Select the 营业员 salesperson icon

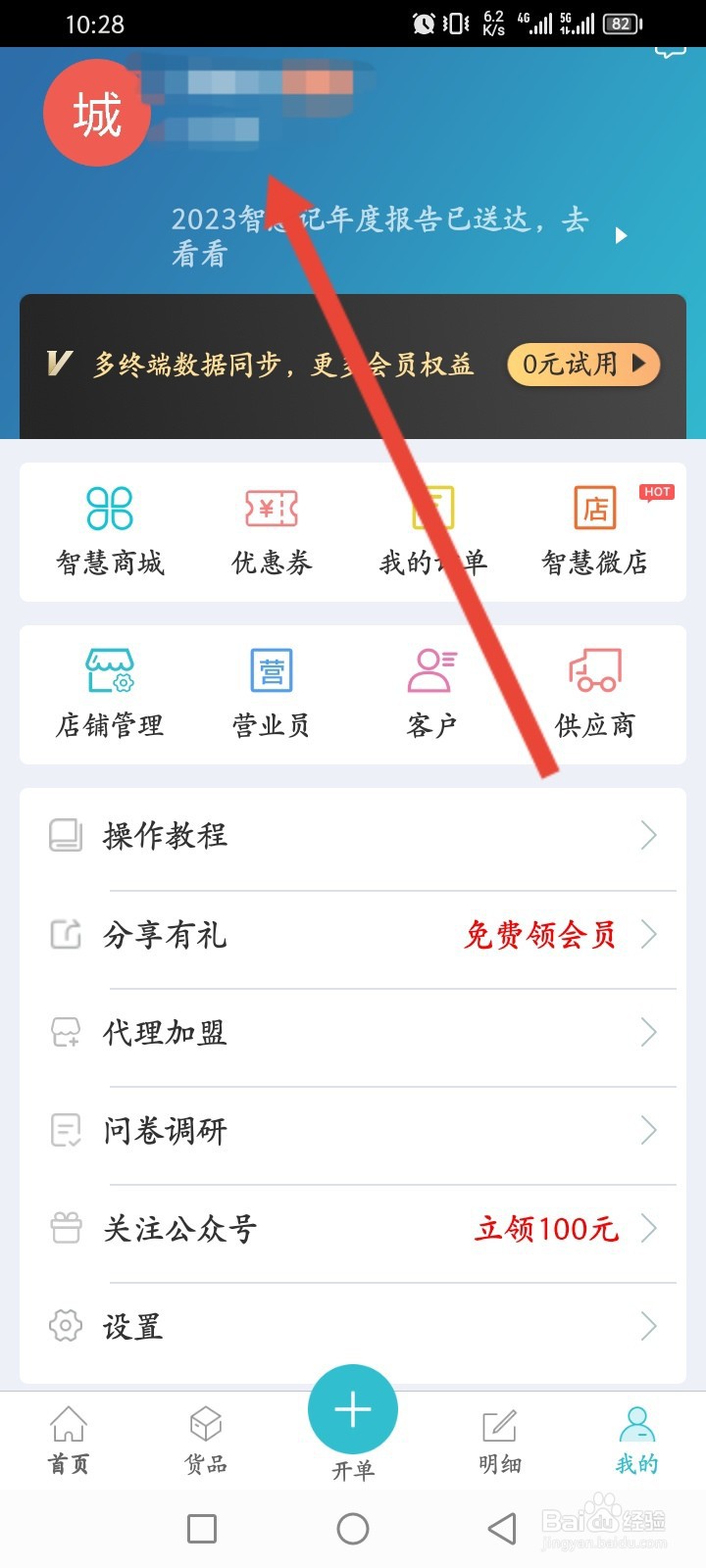pos(270,691)
